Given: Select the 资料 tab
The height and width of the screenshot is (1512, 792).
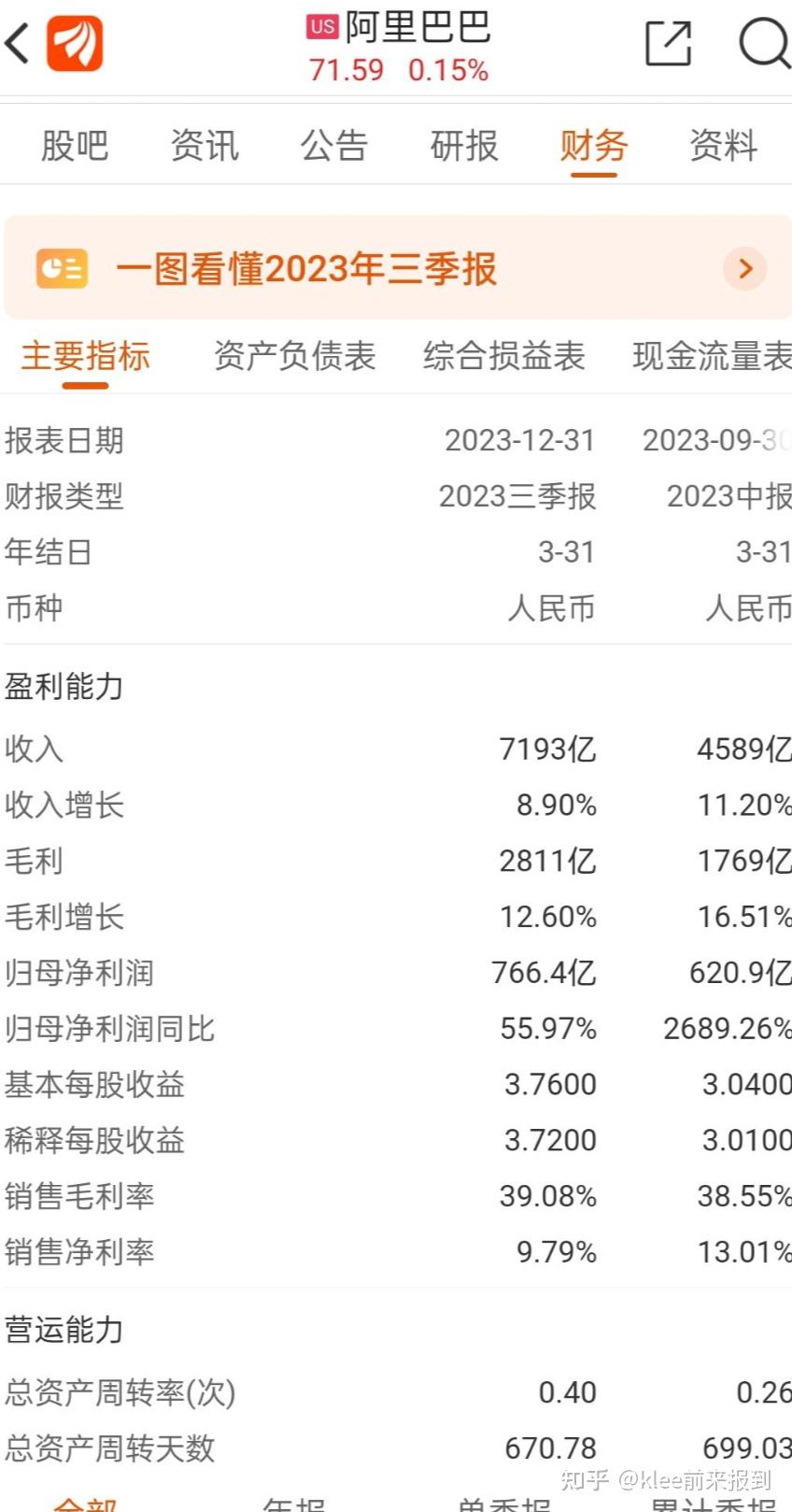Looking at the screenshot, I should (x=721, y=146).
